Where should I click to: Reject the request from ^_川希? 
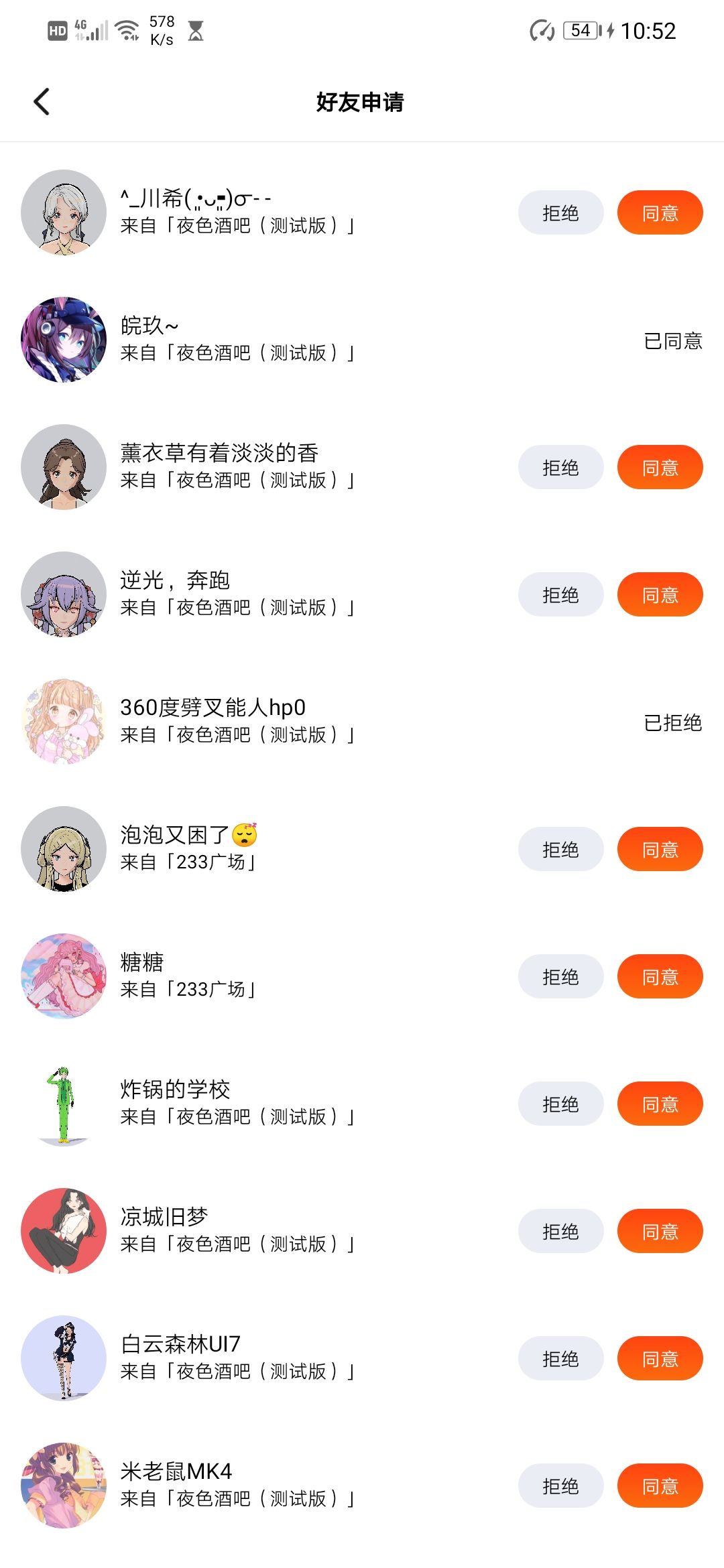coord(560,212)
